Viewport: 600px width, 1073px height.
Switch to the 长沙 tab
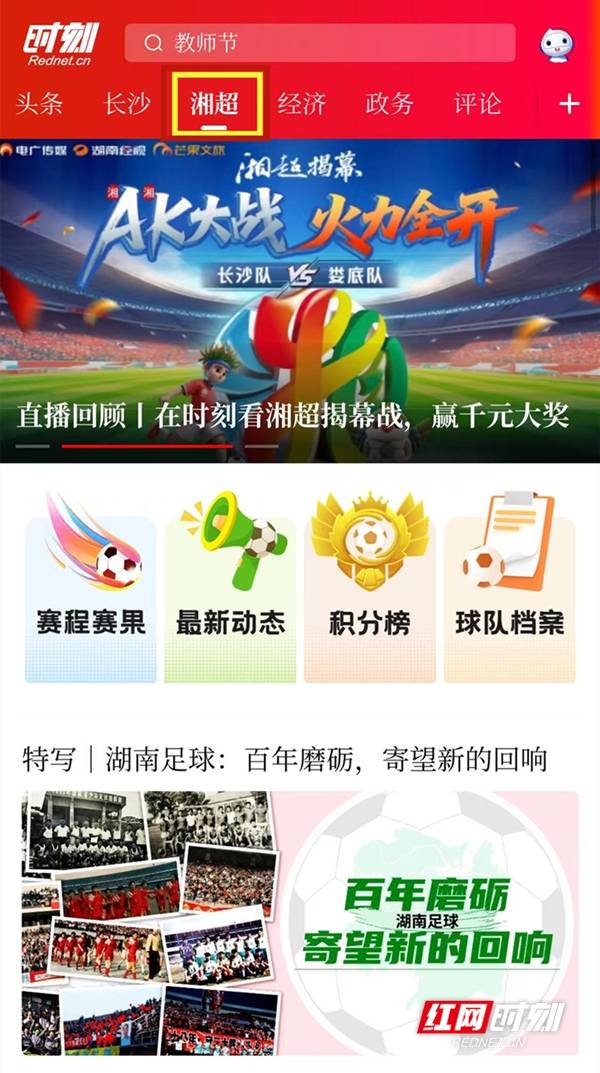click(127, 103)
